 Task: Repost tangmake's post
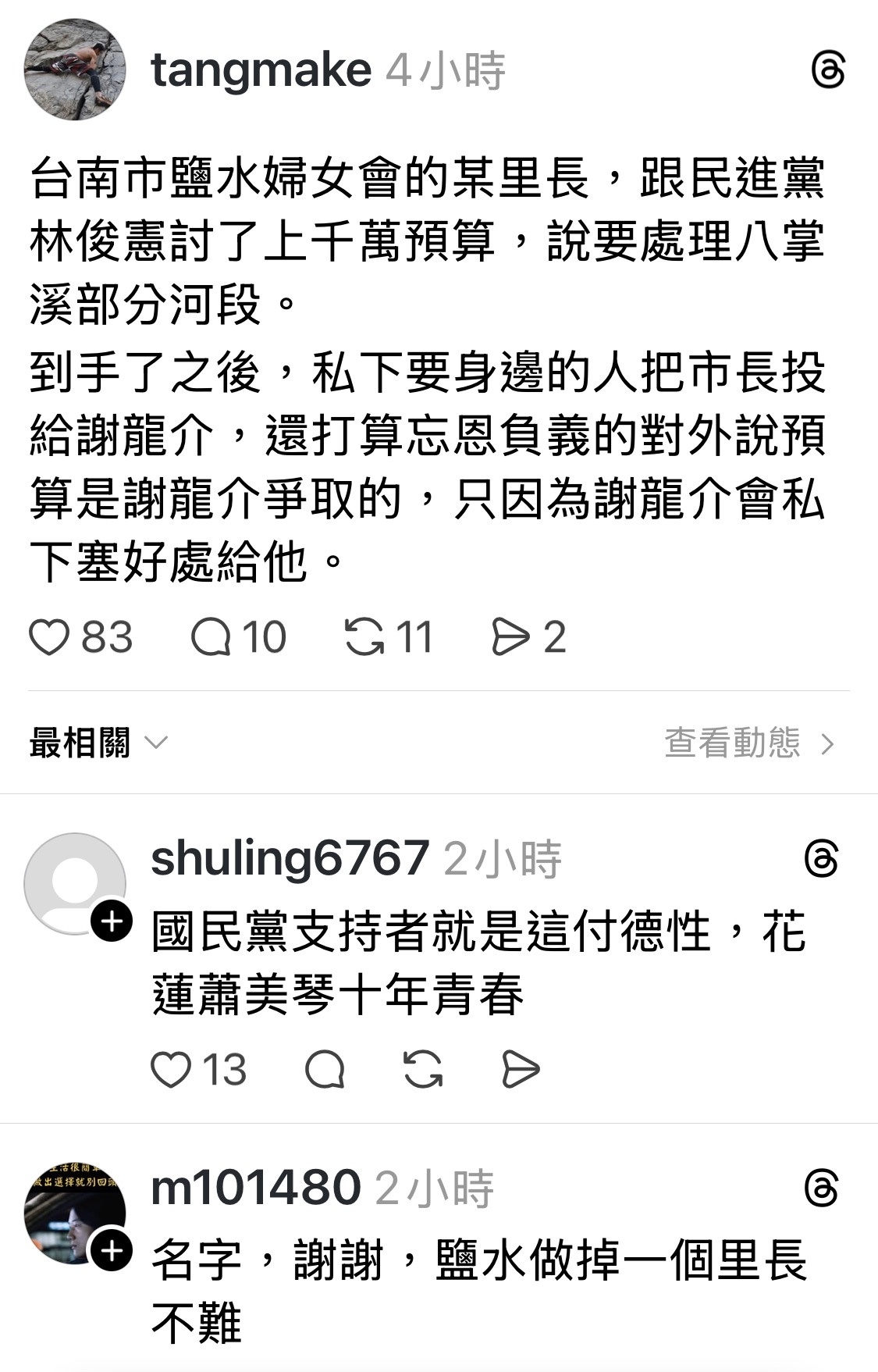point(364,636)
